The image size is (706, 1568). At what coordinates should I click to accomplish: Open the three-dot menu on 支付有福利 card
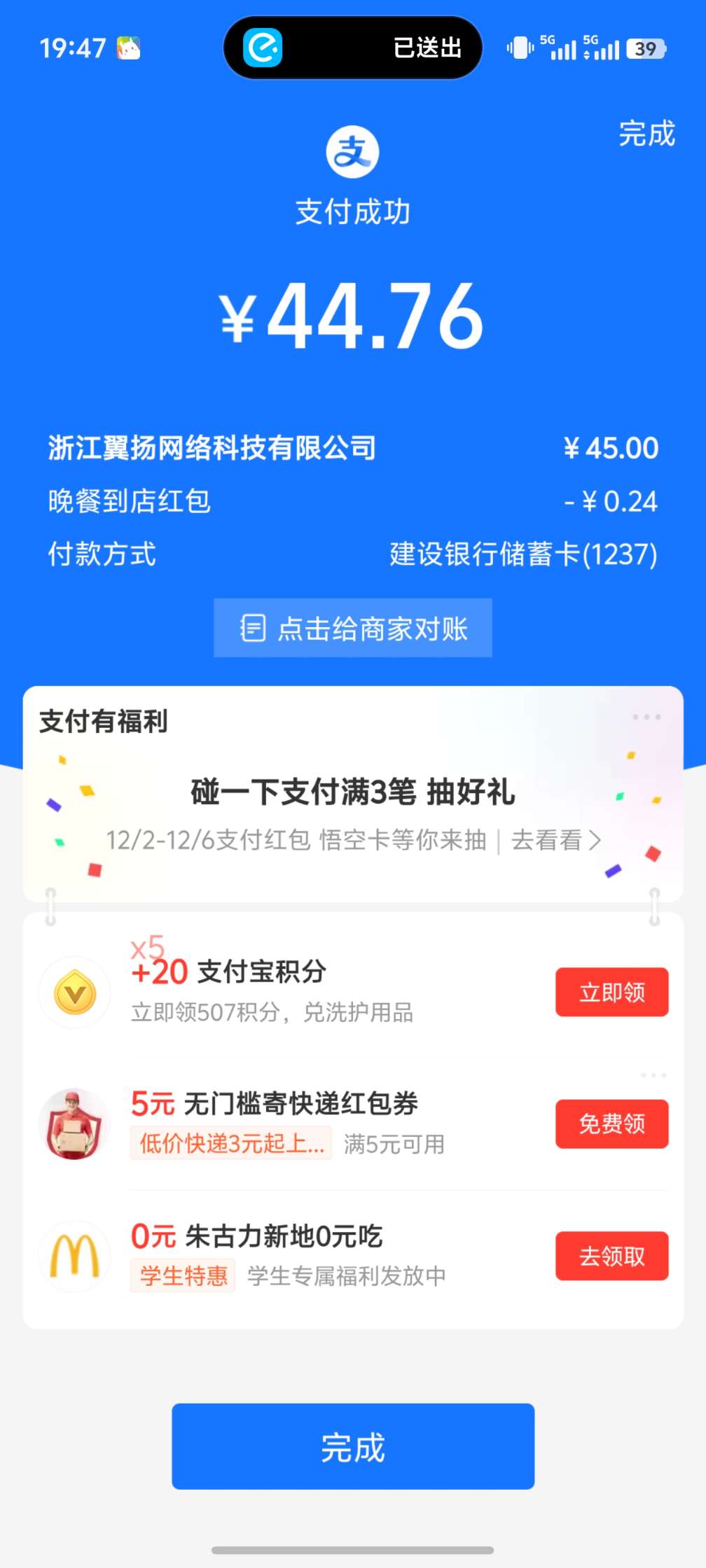point(646,717)
